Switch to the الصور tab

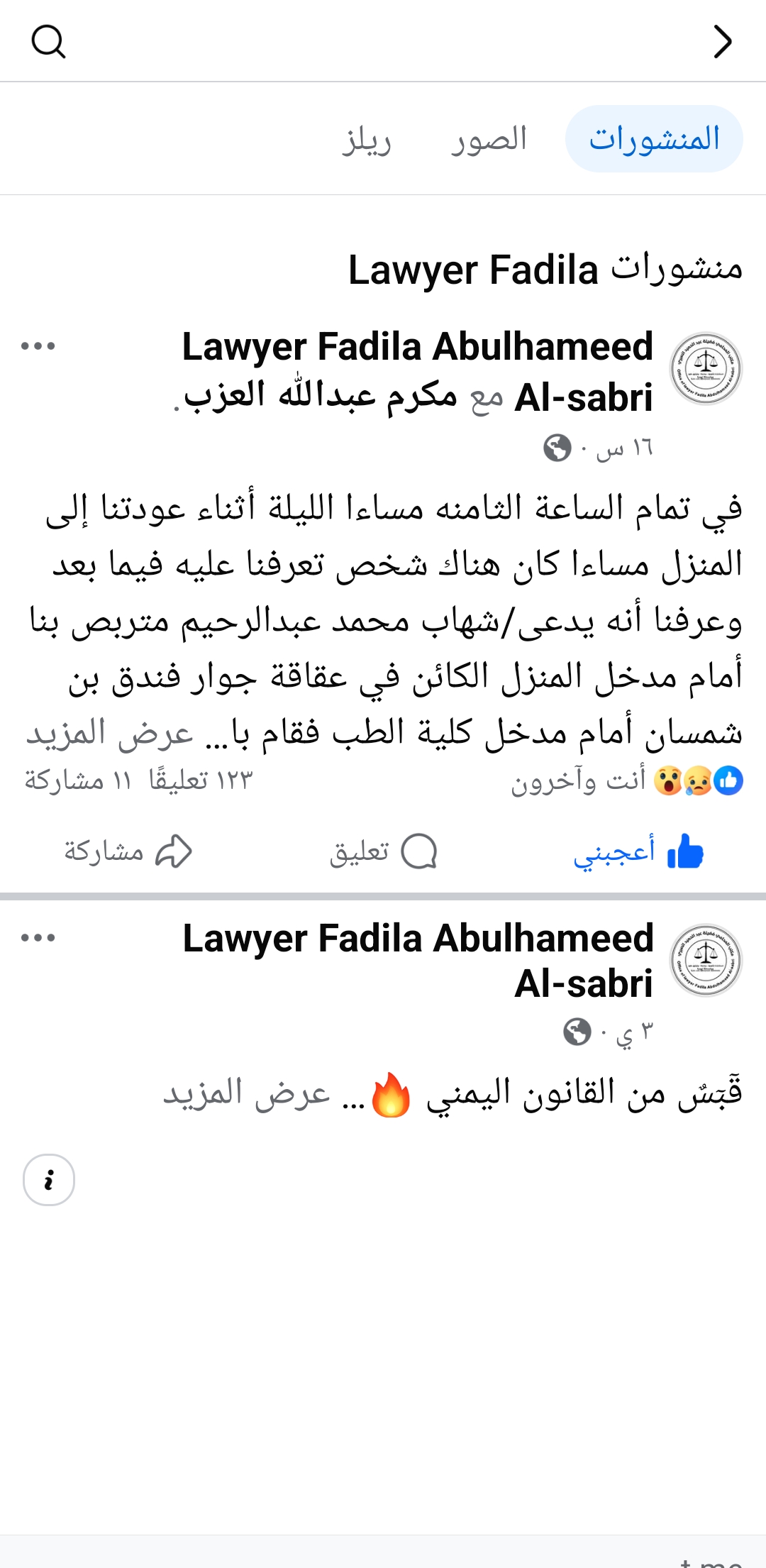click(x=489, y=139)
